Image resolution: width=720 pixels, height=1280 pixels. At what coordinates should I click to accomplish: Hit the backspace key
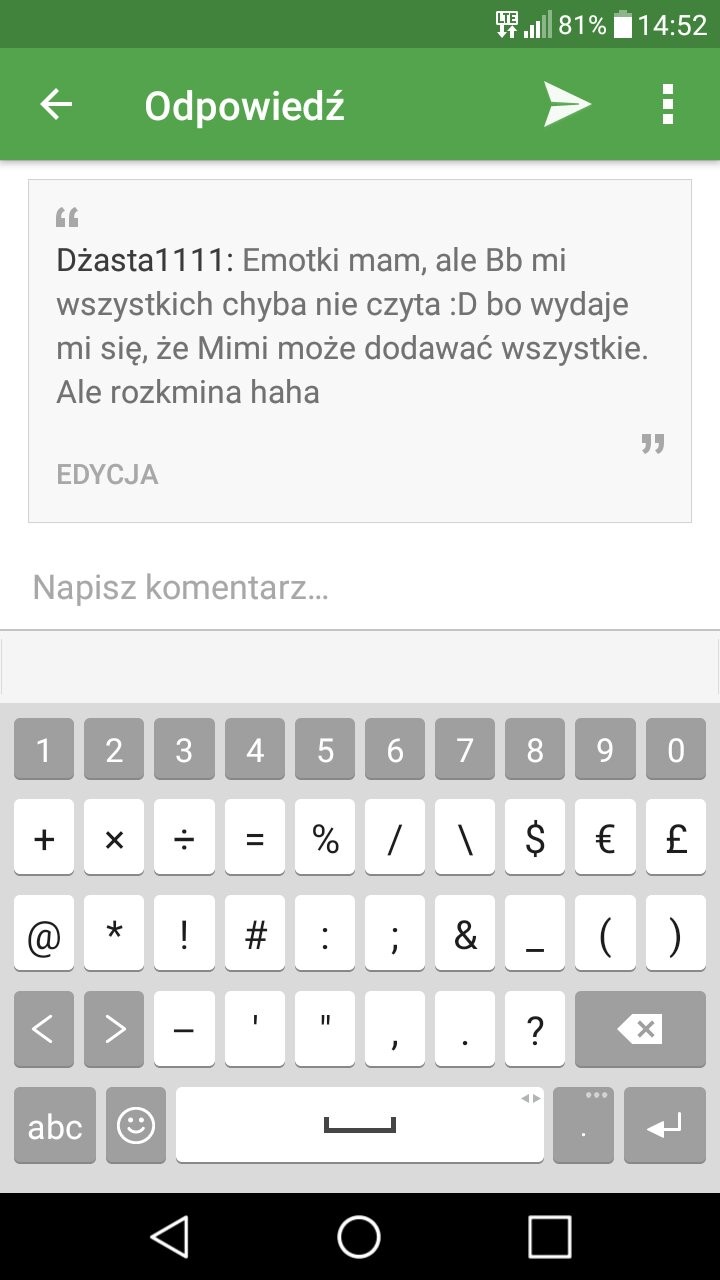tap(640, 1029)
